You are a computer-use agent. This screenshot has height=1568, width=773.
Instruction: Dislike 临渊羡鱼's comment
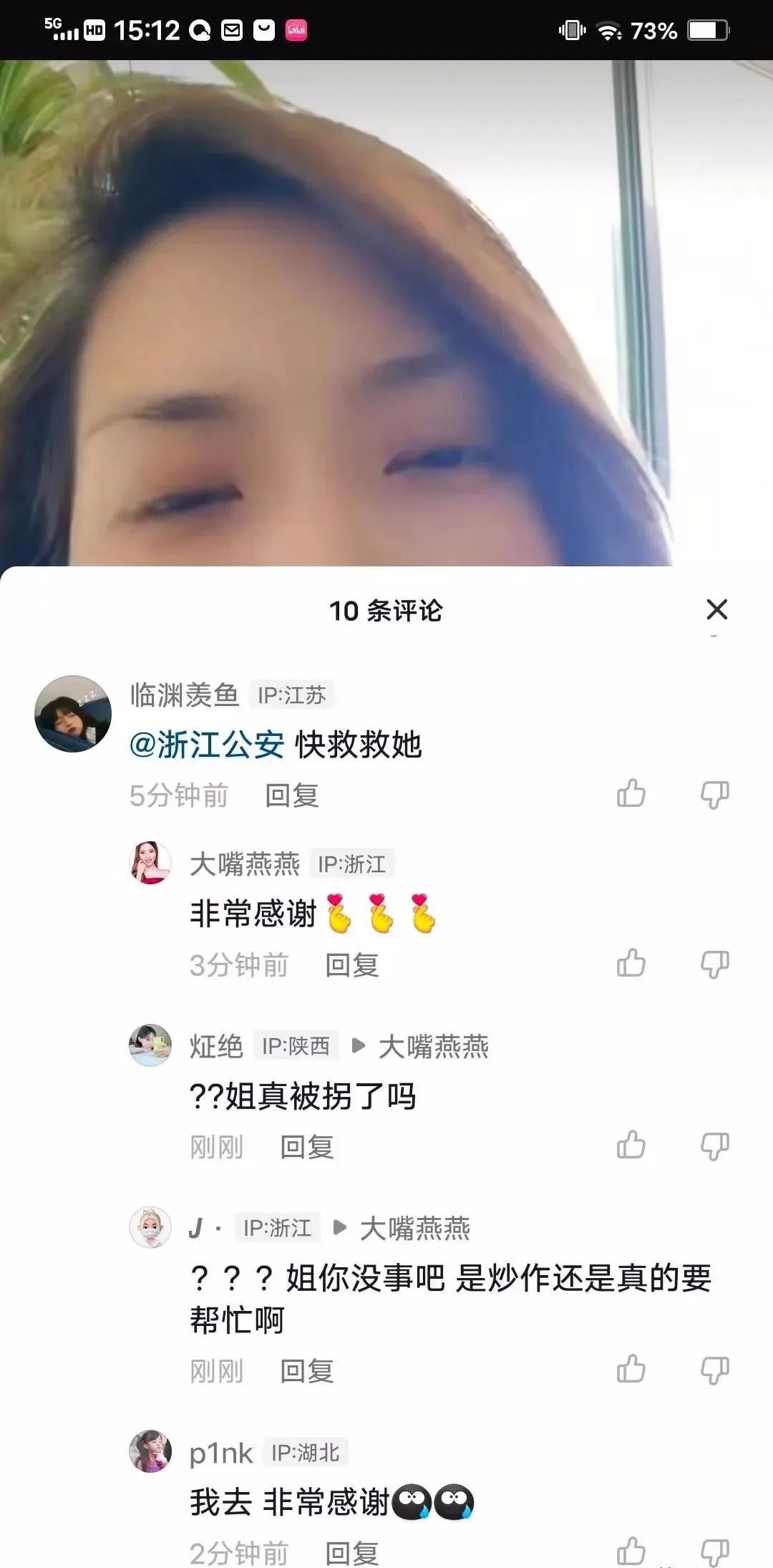click(714, 795)
